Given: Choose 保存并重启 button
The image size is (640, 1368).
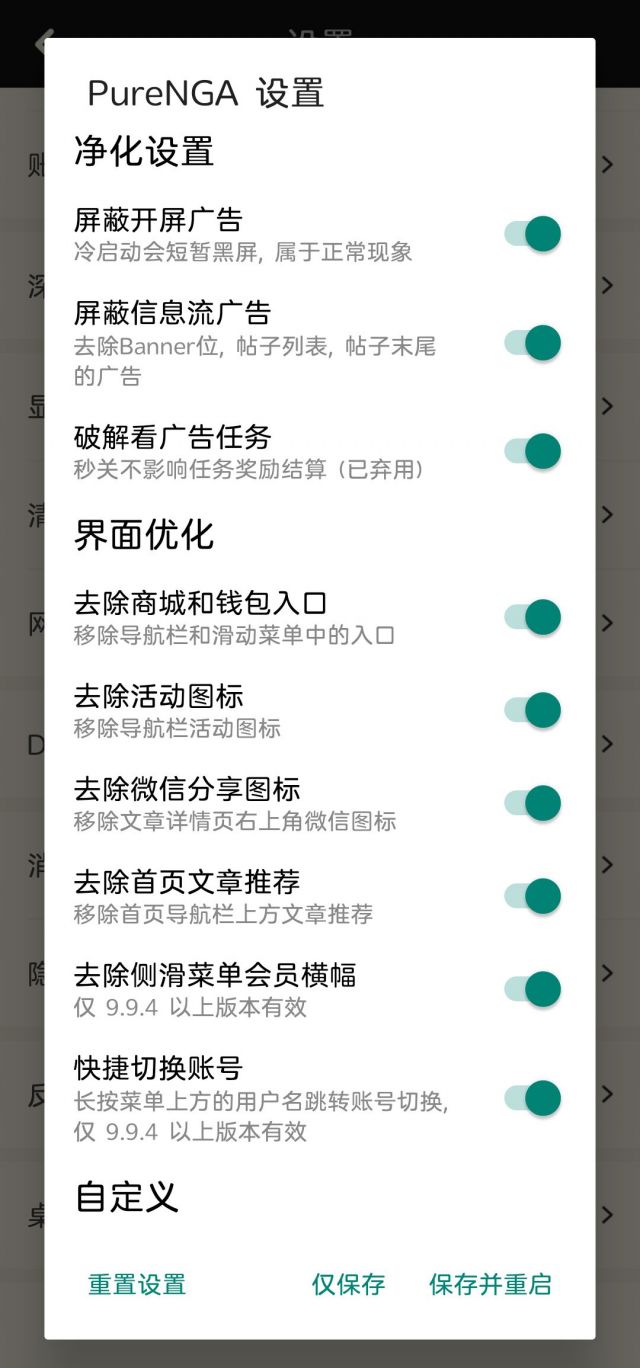Looking at the screenshot, I should (x=490, y=1284).
